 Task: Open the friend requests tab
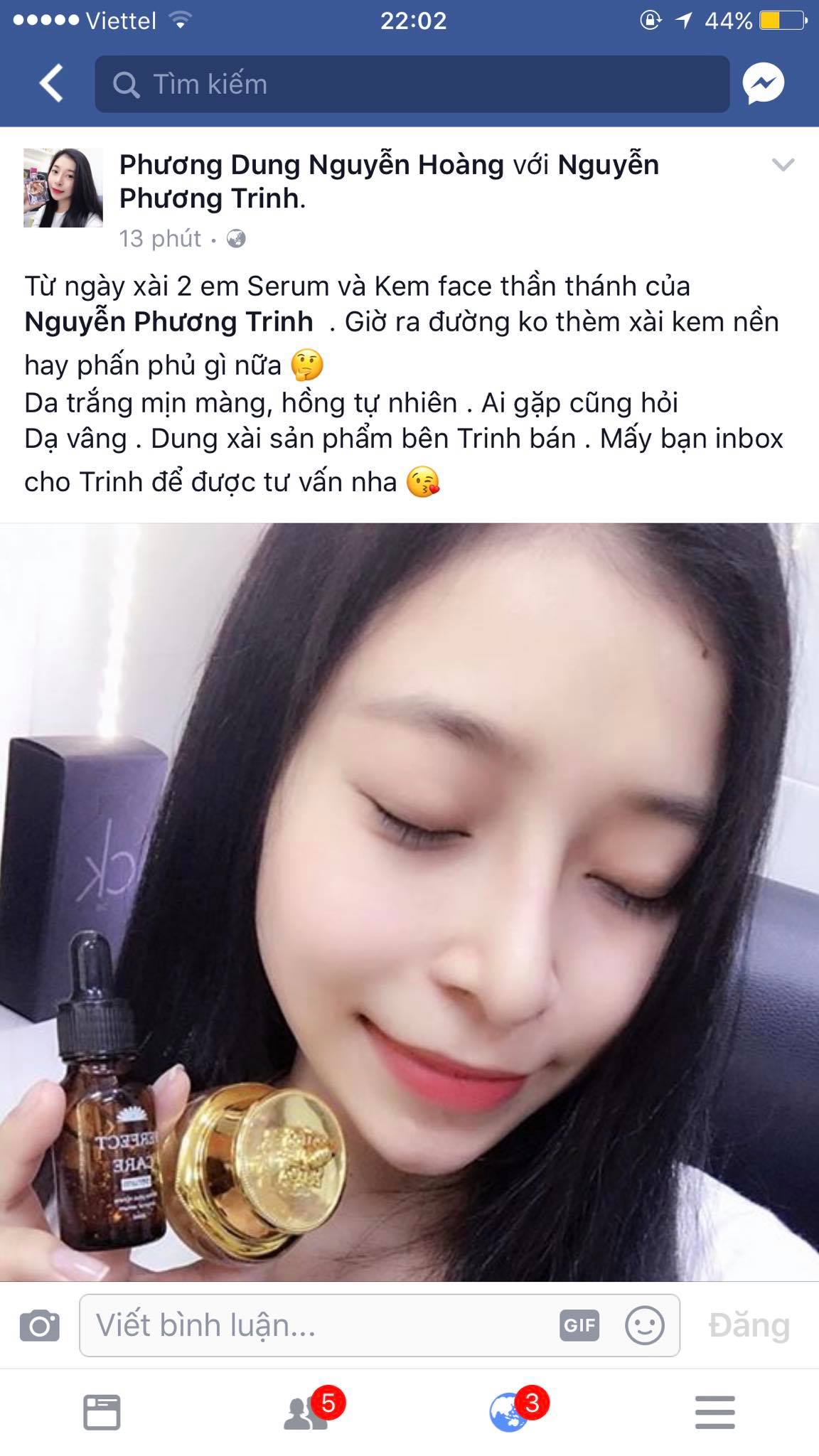[307, 1412]
